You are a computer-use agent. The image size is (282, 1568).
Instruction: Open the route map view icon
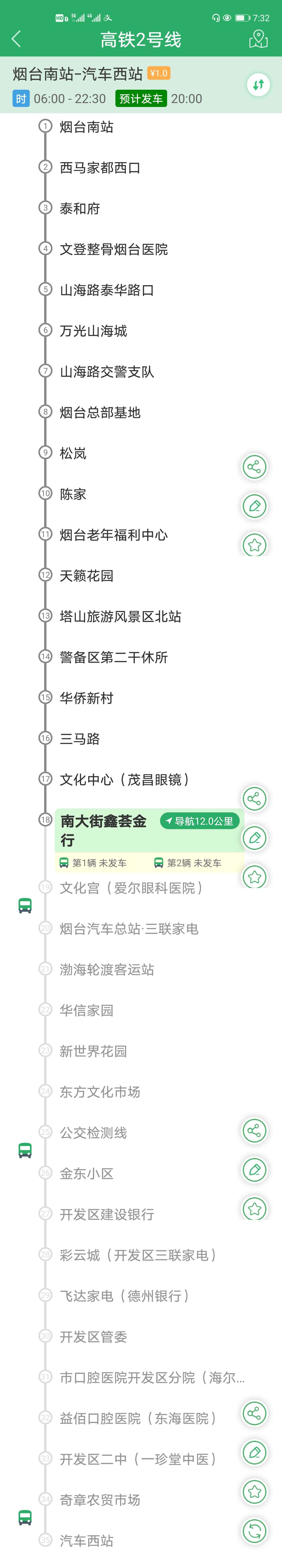(x=258, y=39)
